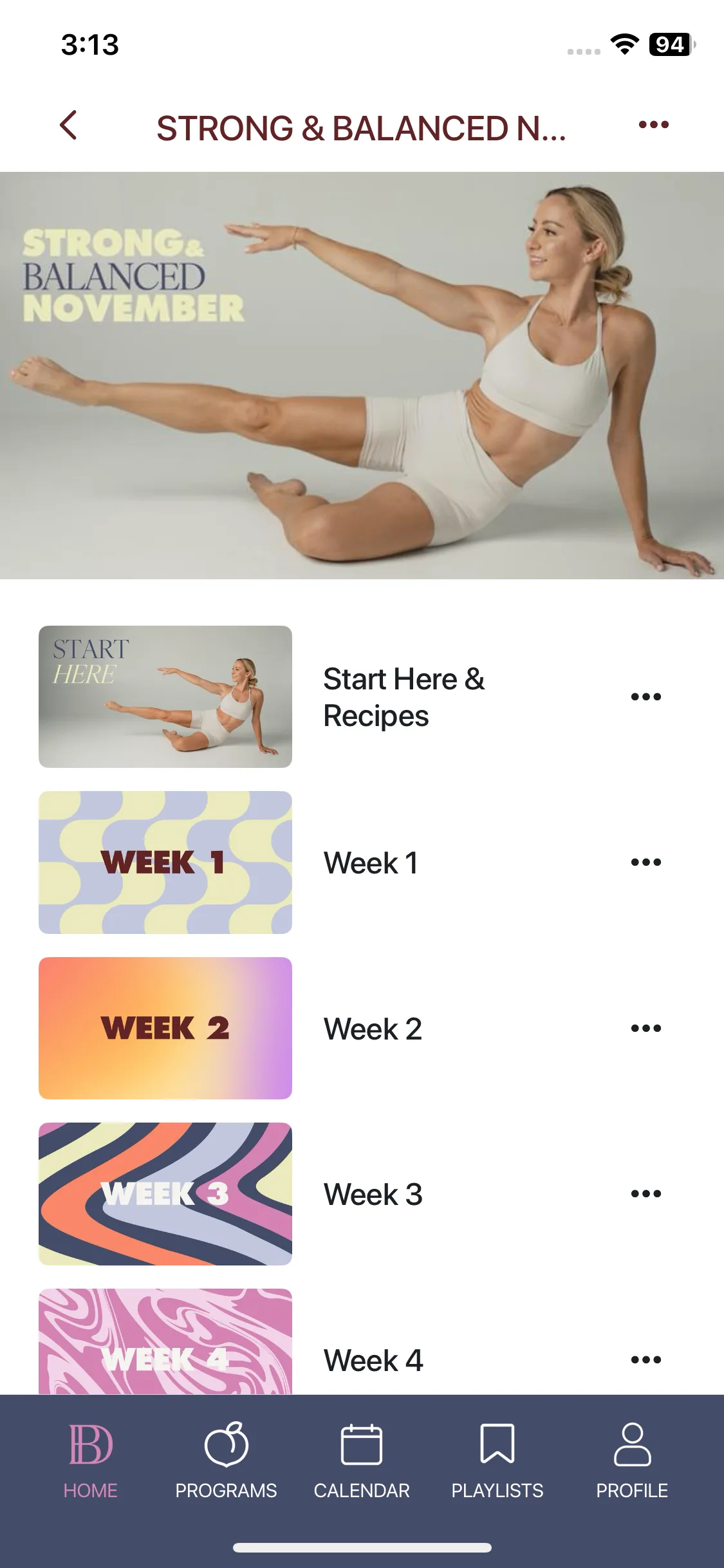
Task: Tap the three dots beside Week 2
Action: click(645, 1028)
